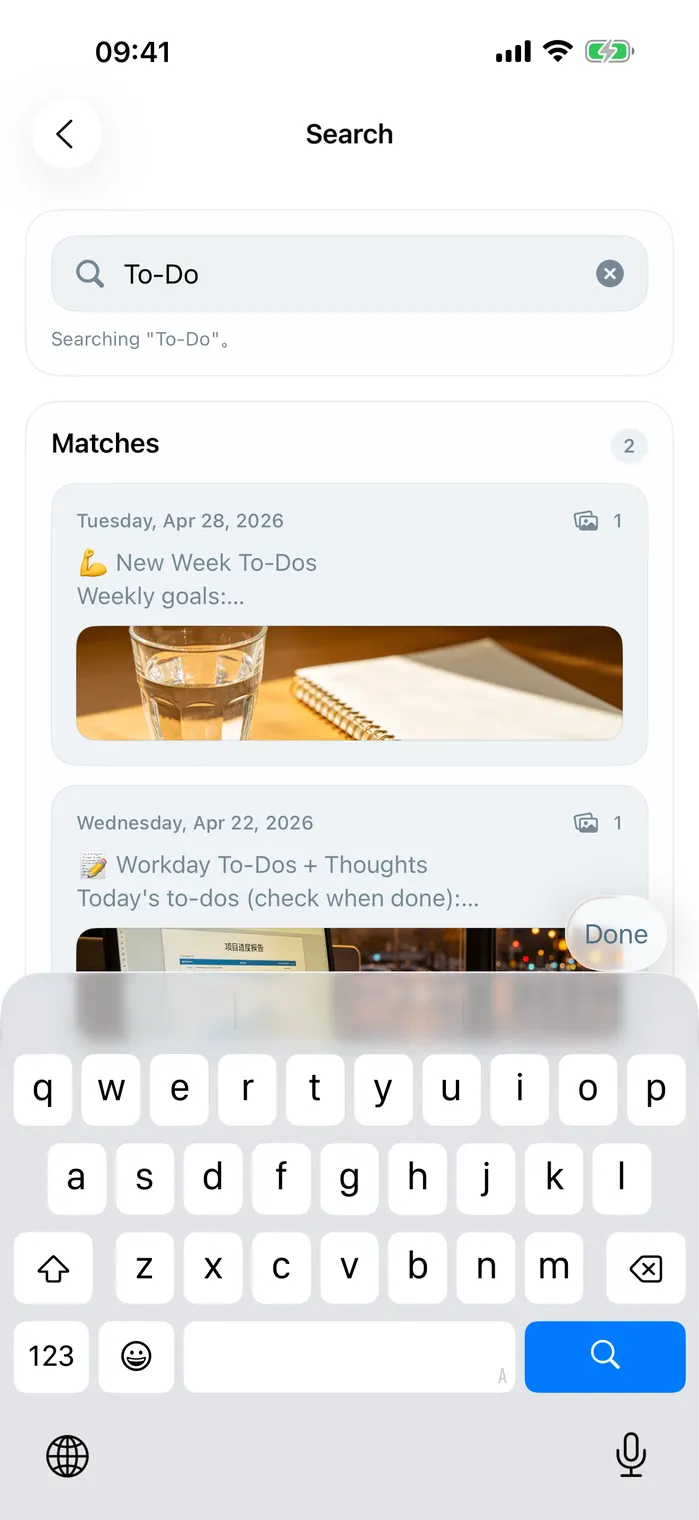Hit the blue search key on keyboard
The width and height of the screenshot is (699, 1520).
click(x=605, y=1356)
